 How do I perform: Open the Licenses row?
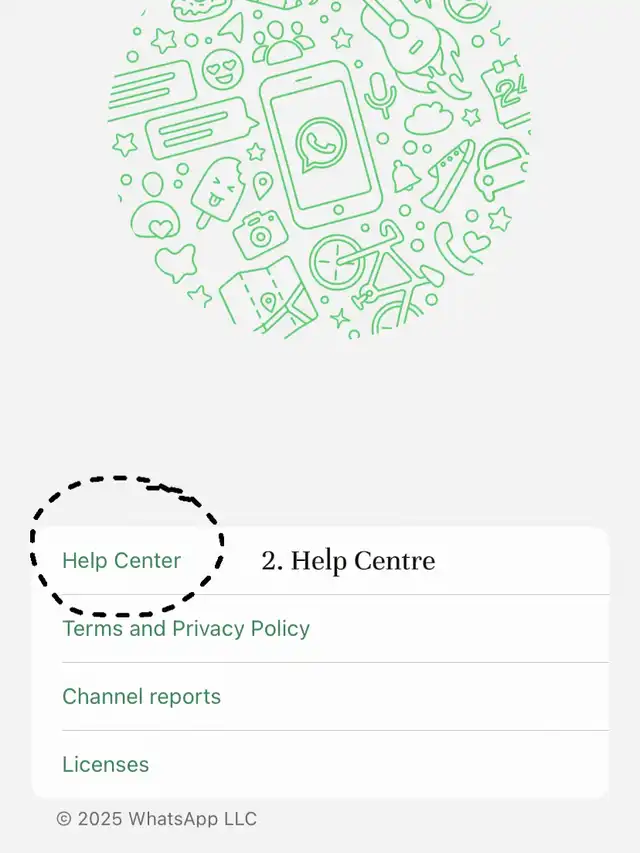106,765
